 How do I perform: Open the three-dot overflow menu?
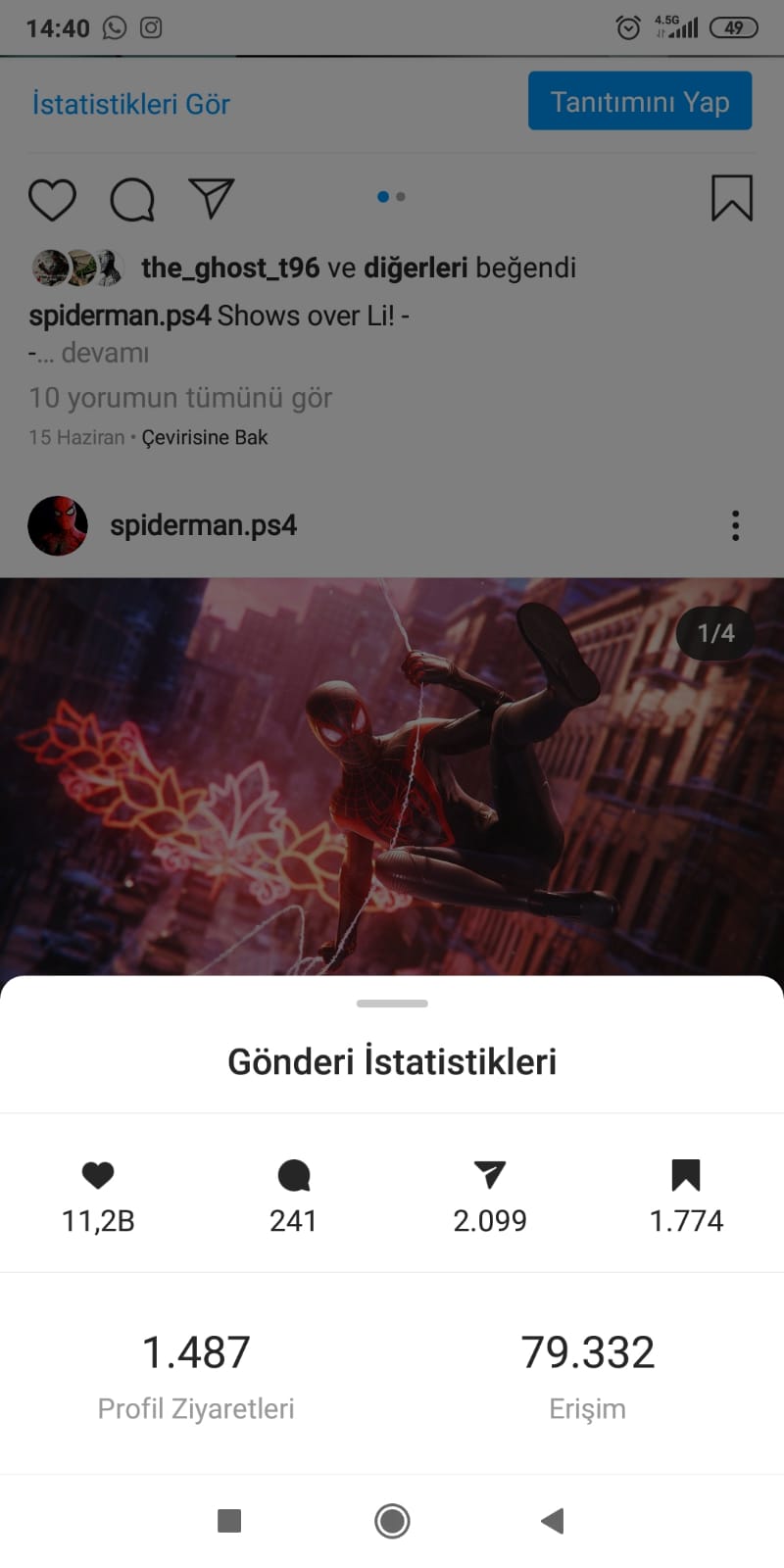click(735, 526)
